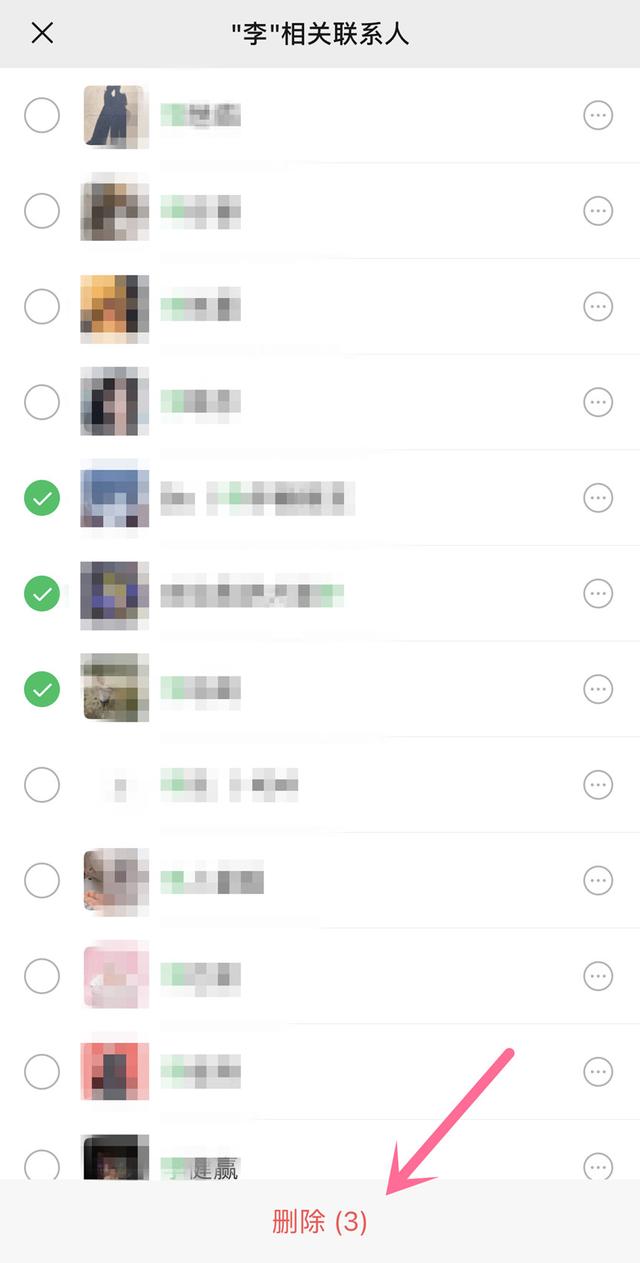The width and height of the screenshot is (640, 1263).
Task: Uncheck the selected contact with the blue avatar
Action: [42, 497]
